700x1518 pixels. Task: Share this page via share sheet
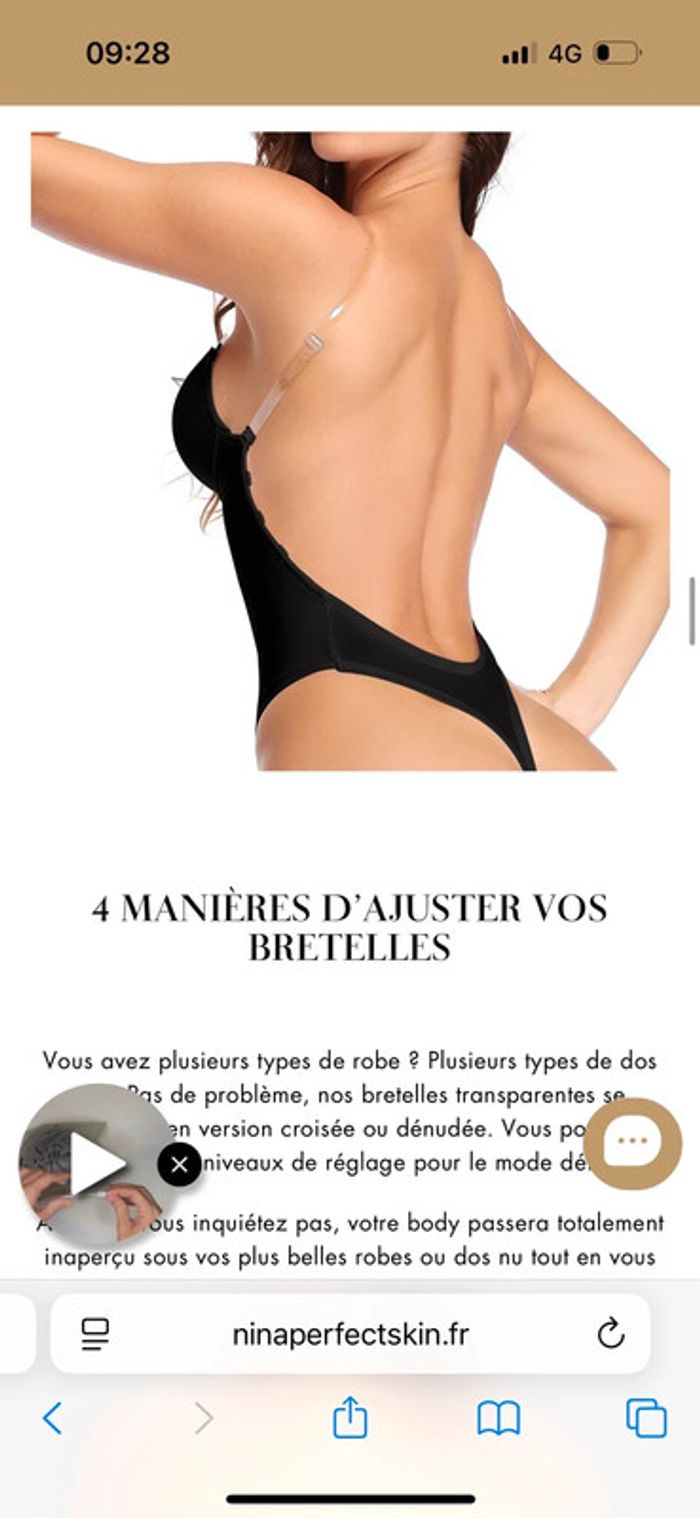350,1418
